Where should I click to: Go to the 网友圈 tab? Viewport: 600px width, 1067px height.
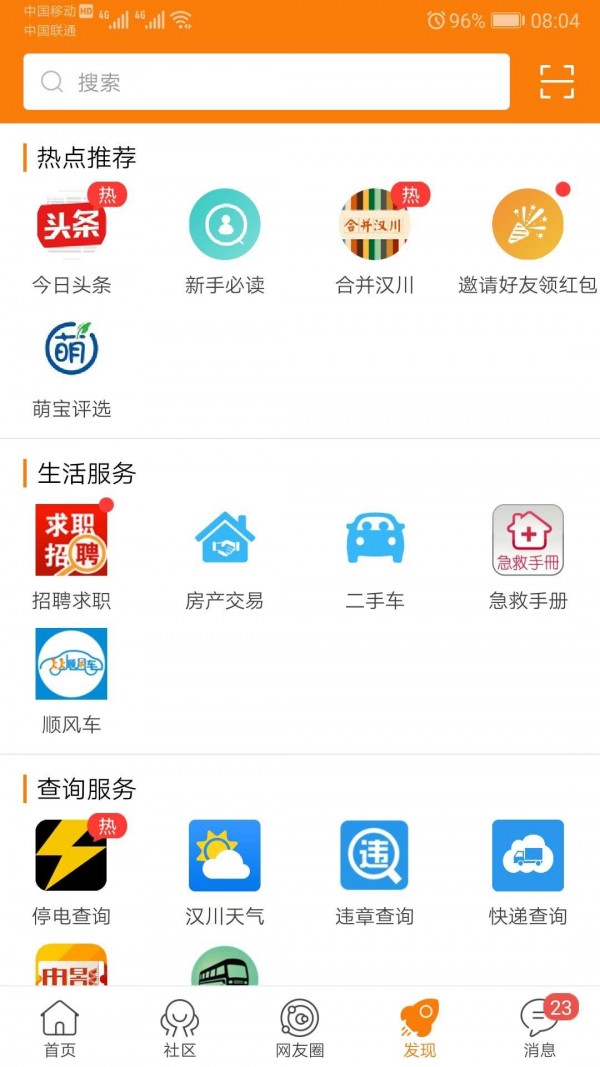300,1028
